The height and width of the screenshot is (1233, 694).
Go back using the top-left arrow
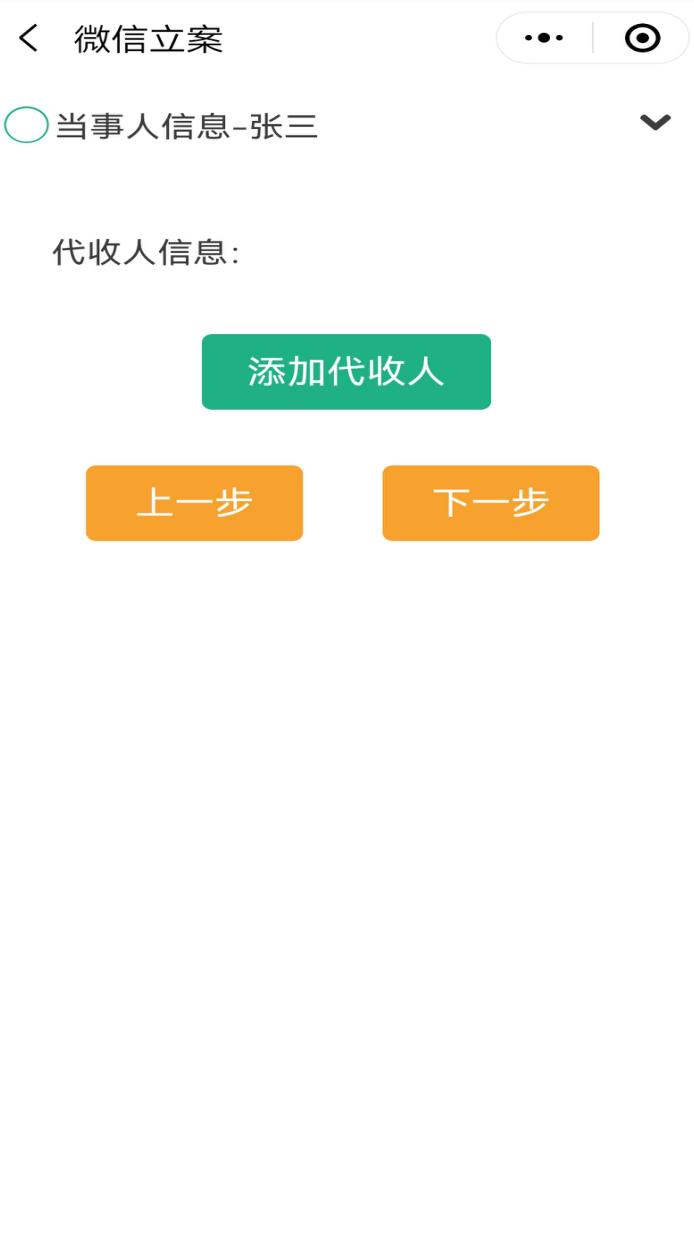point(29,39)
